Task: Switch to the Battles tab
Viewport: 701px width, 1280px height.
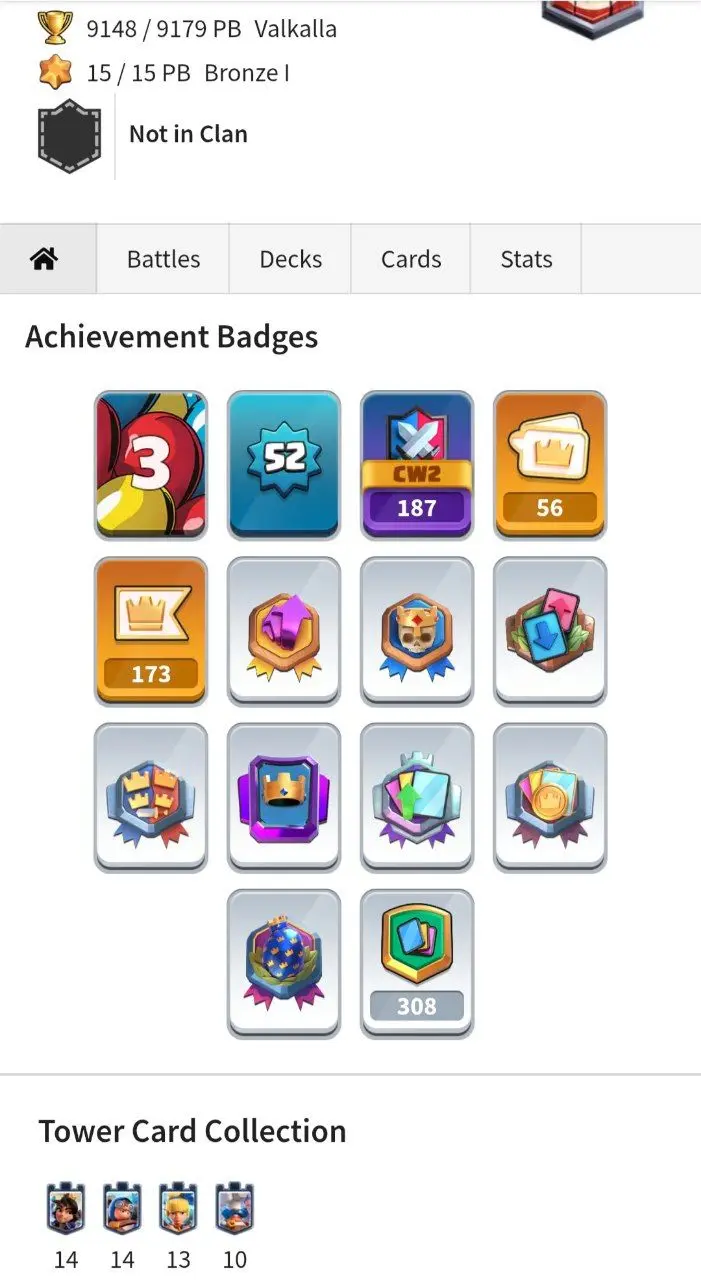Action: tap(163, 259)
